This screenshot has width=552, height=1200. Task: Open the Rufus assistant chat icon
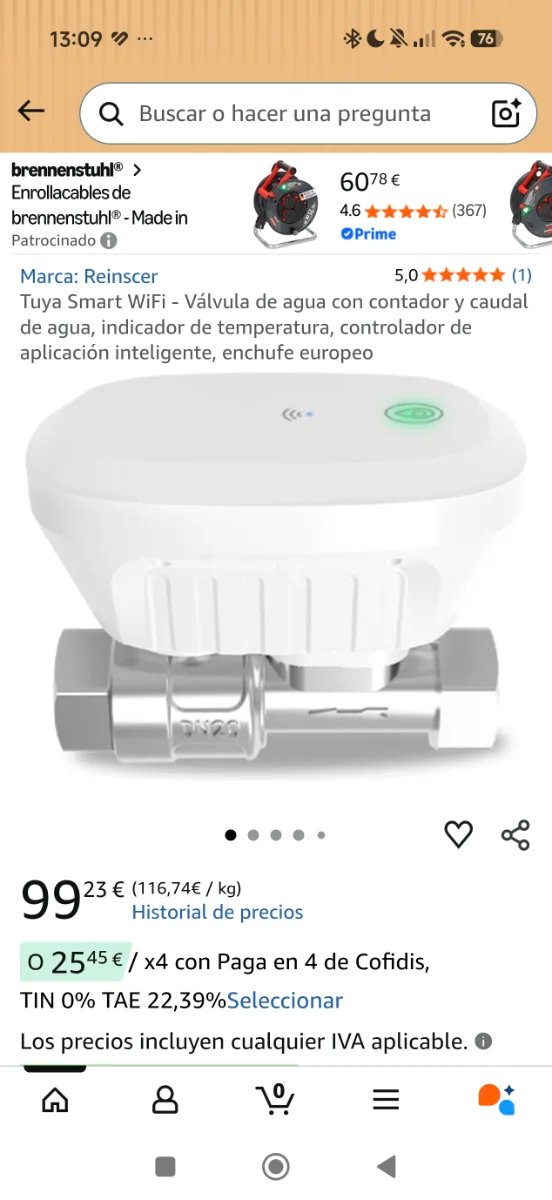point(497,1099)
